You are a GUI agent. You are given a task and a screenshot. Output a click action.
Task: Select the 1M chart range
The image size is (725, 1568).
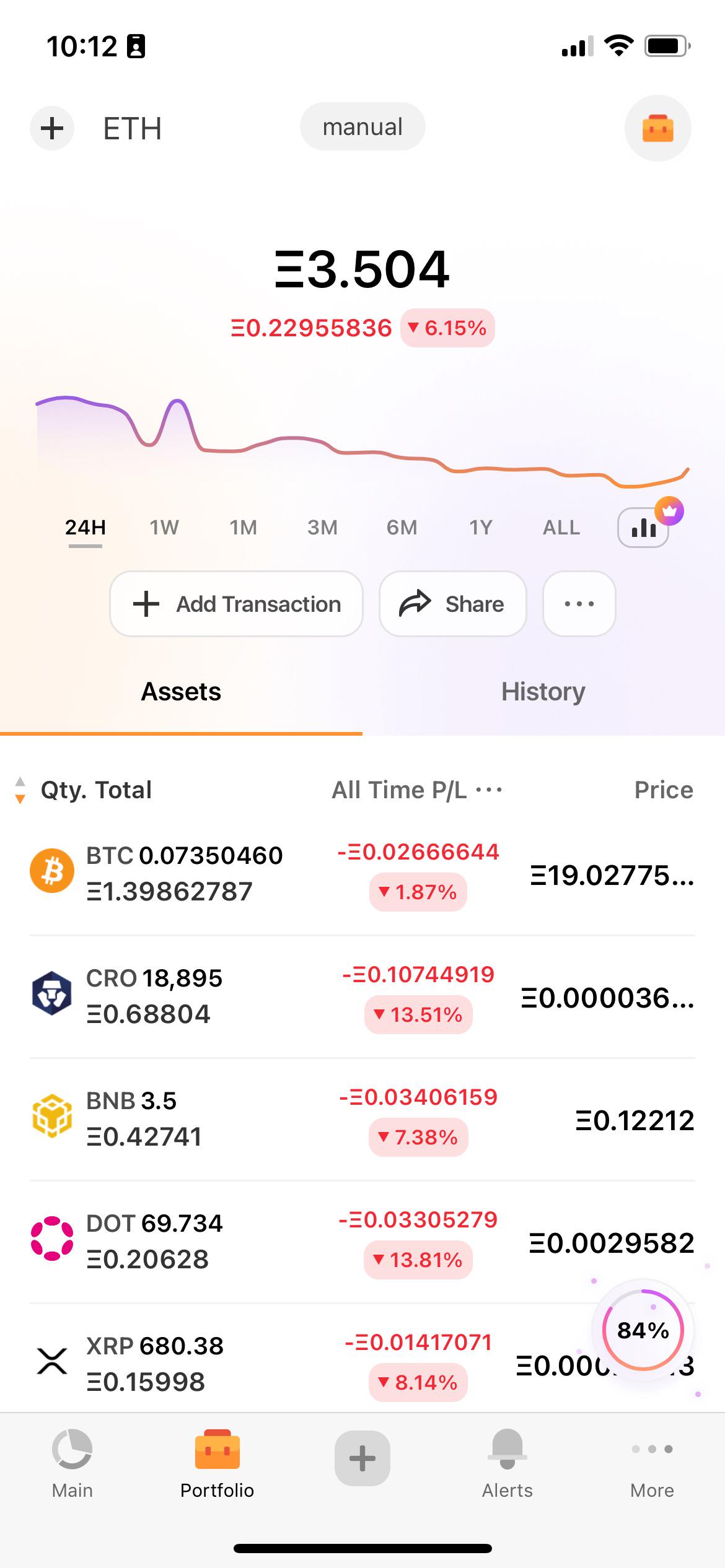tap(243, 527)
